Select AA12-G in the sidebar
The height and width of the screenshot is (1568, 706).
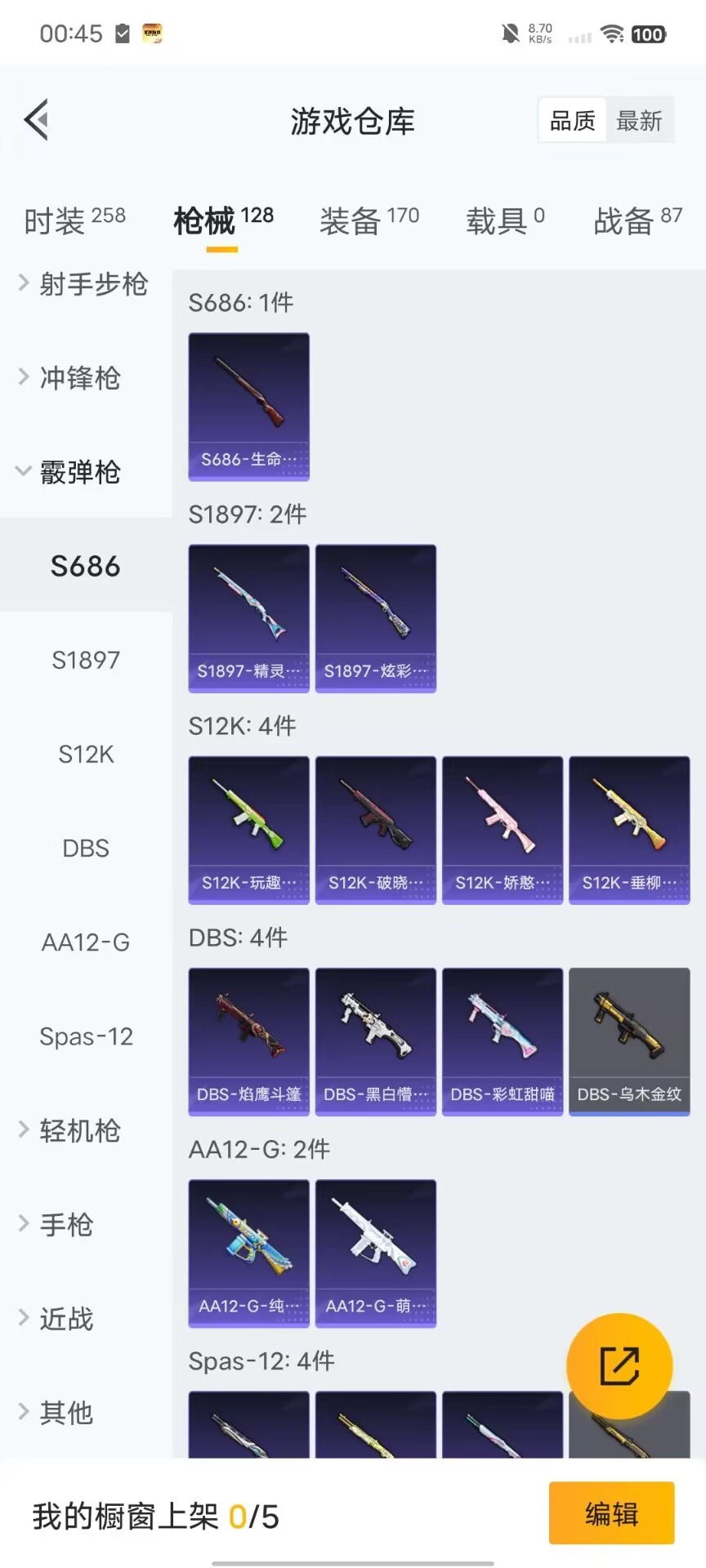coord(86,942)
